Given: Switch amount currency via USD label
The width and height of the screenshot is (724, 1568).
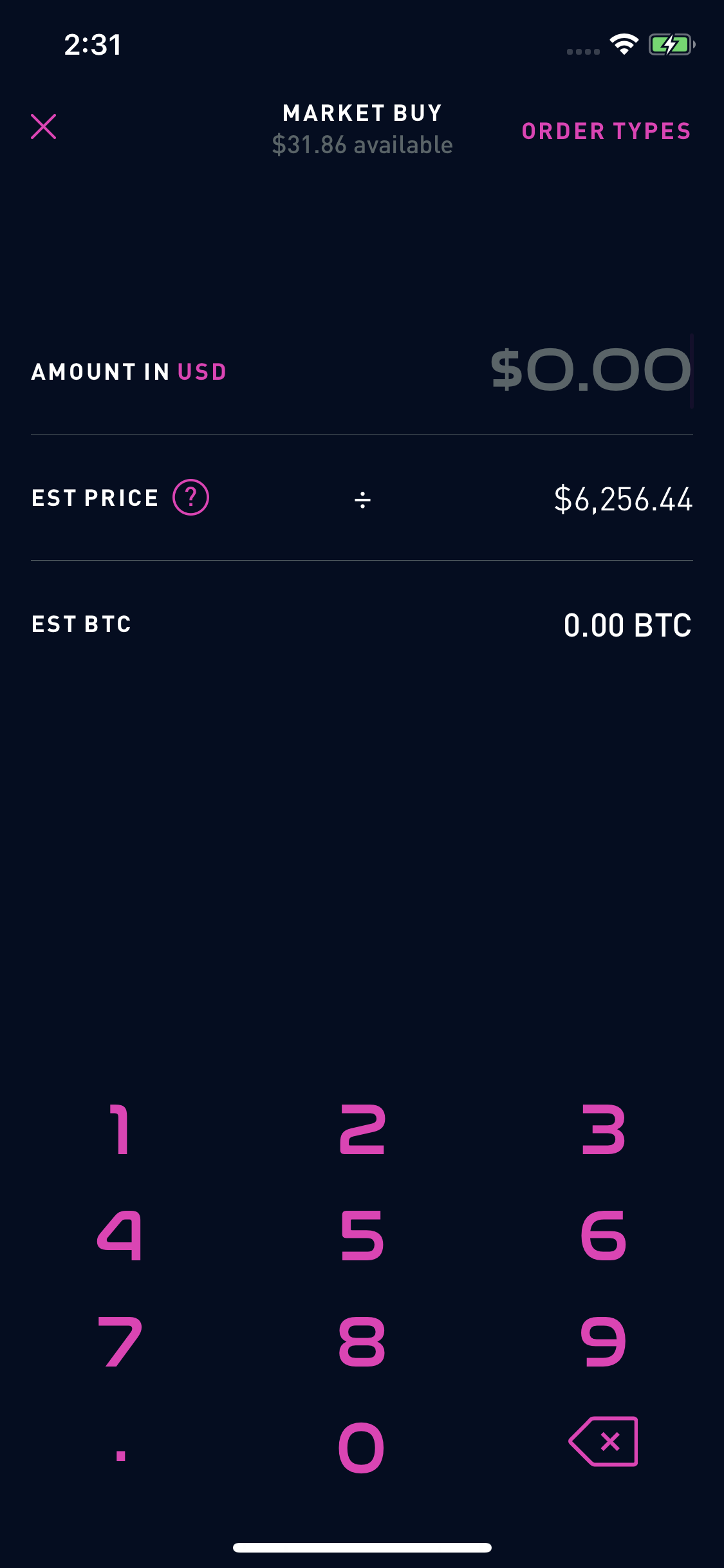Looking at the screenshot, I should tap(202, 372).
